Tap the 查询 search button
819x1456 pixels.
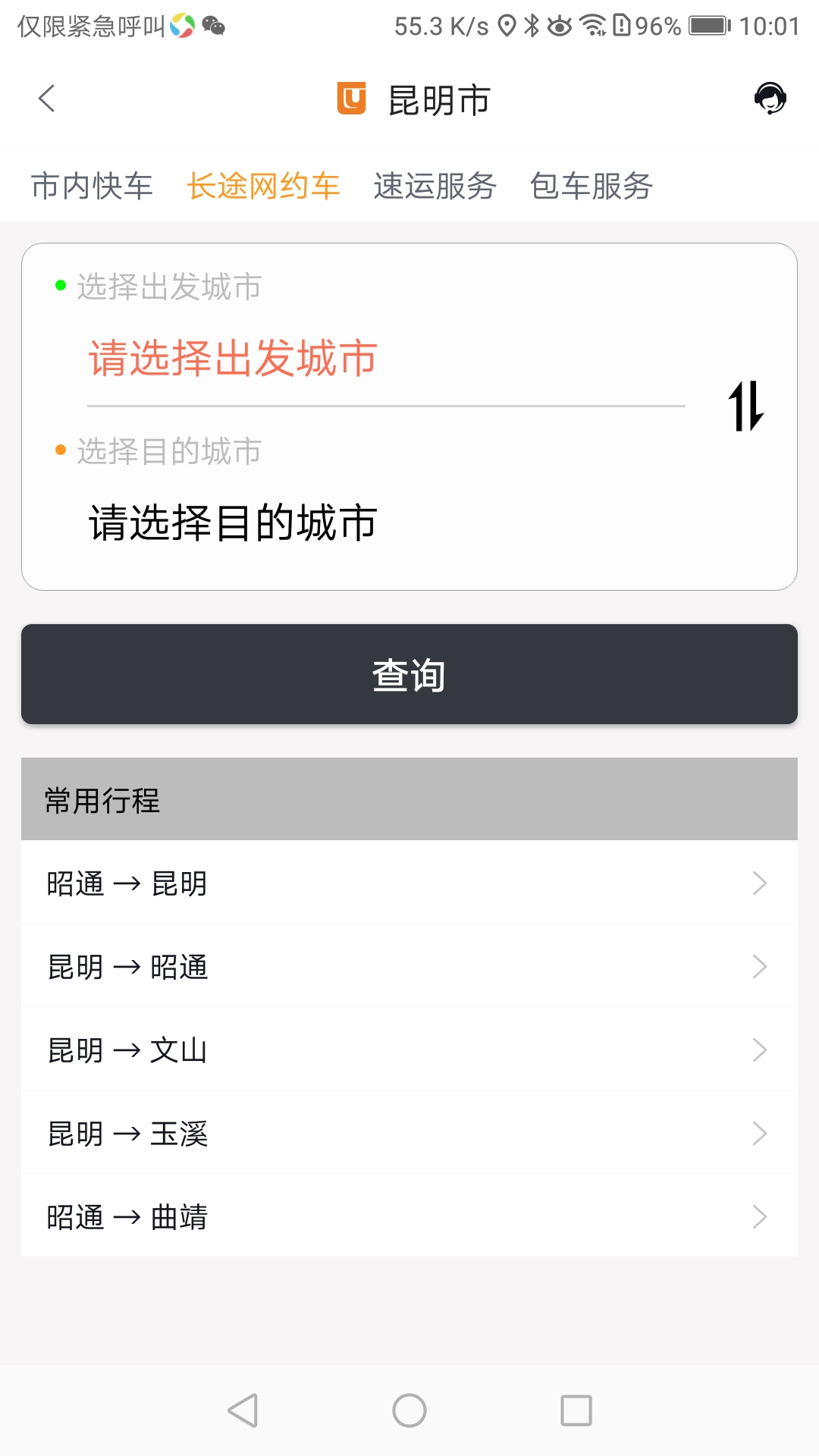coord(409,674)
